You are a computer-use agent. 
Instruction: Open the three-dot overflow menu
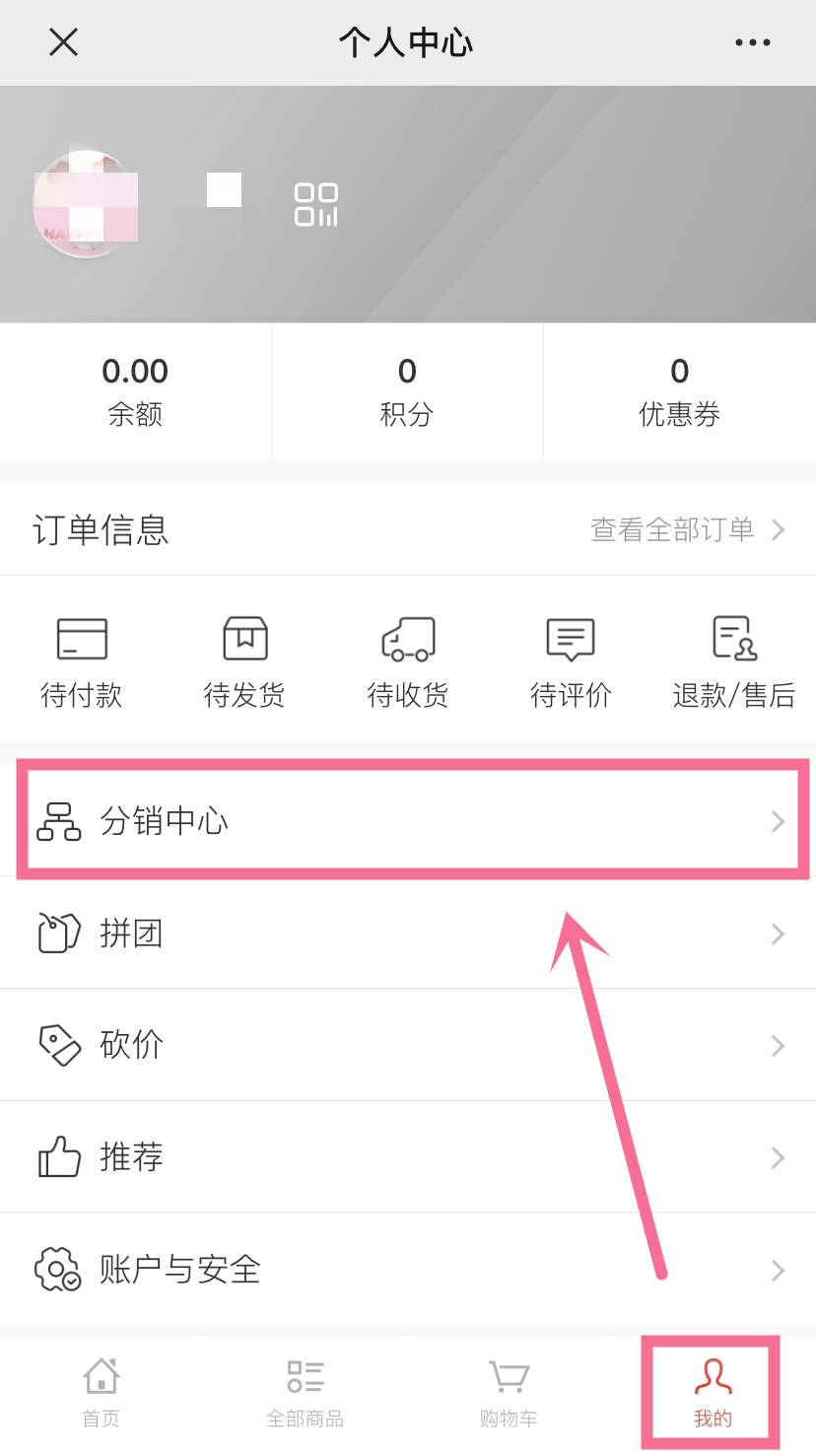[753, 42]
